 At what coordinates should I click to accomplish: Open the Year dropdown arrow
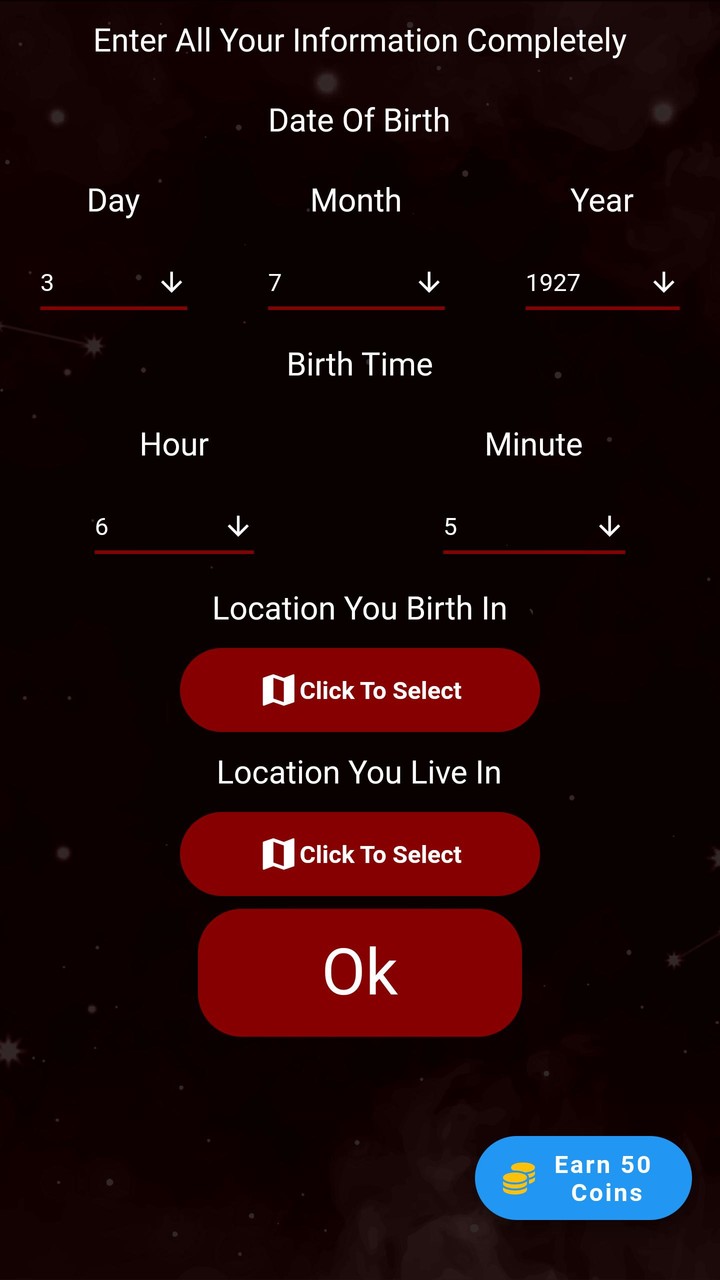664,283
